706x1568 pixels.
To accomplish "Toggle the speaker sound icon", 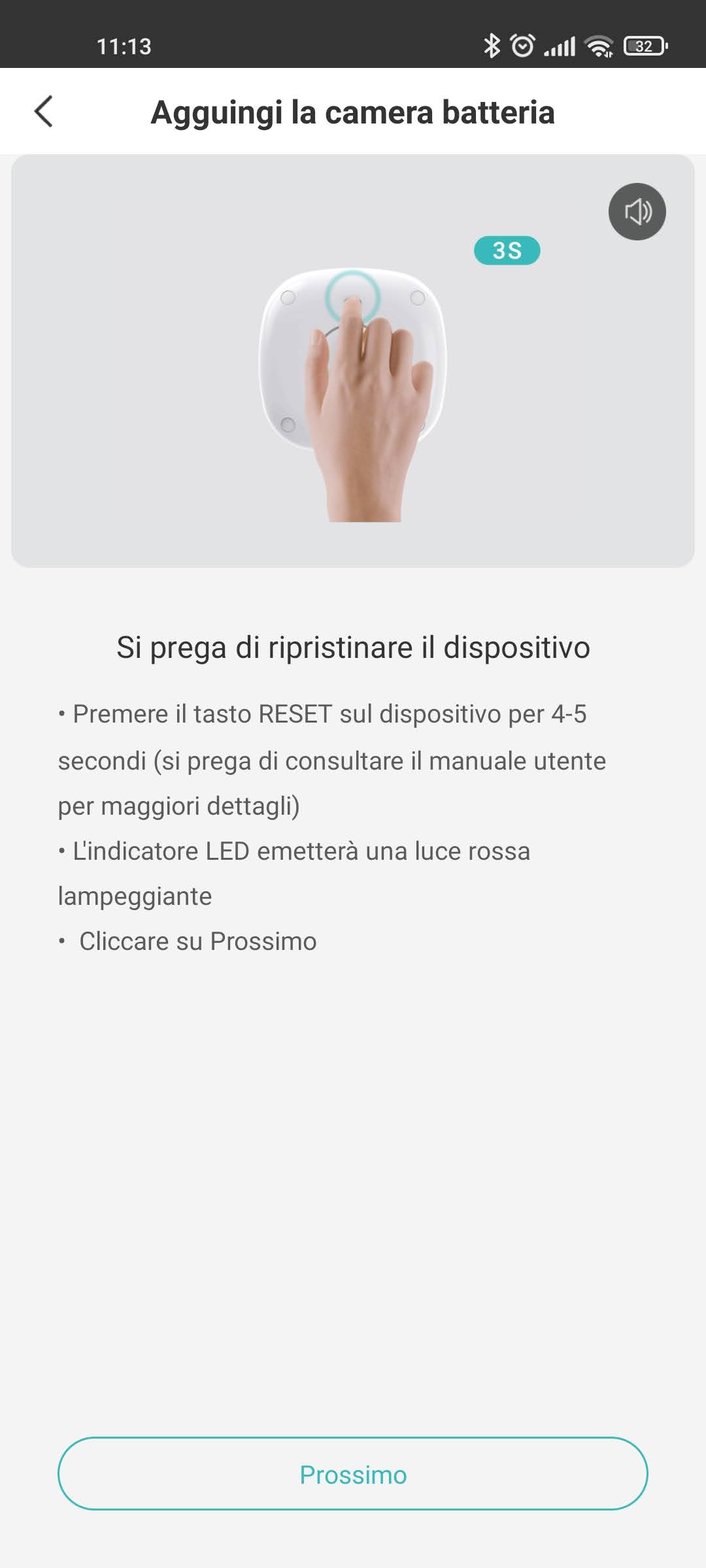I will point(637,212).
